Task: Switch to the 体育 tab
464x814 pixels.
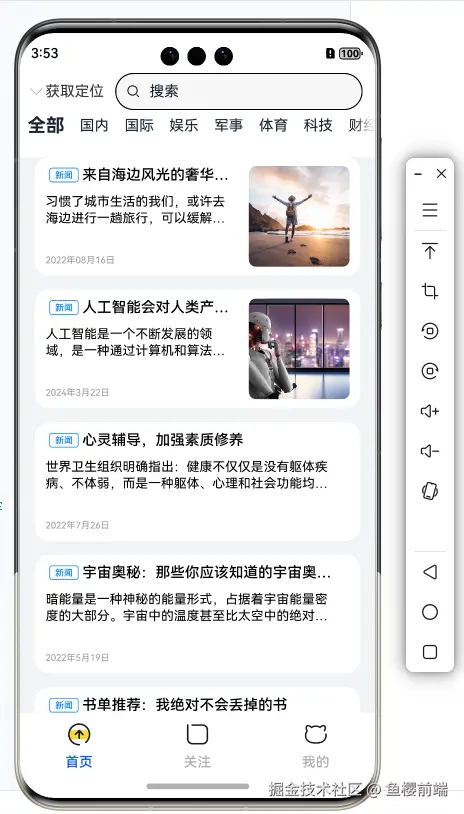Action: pos(273,125)
